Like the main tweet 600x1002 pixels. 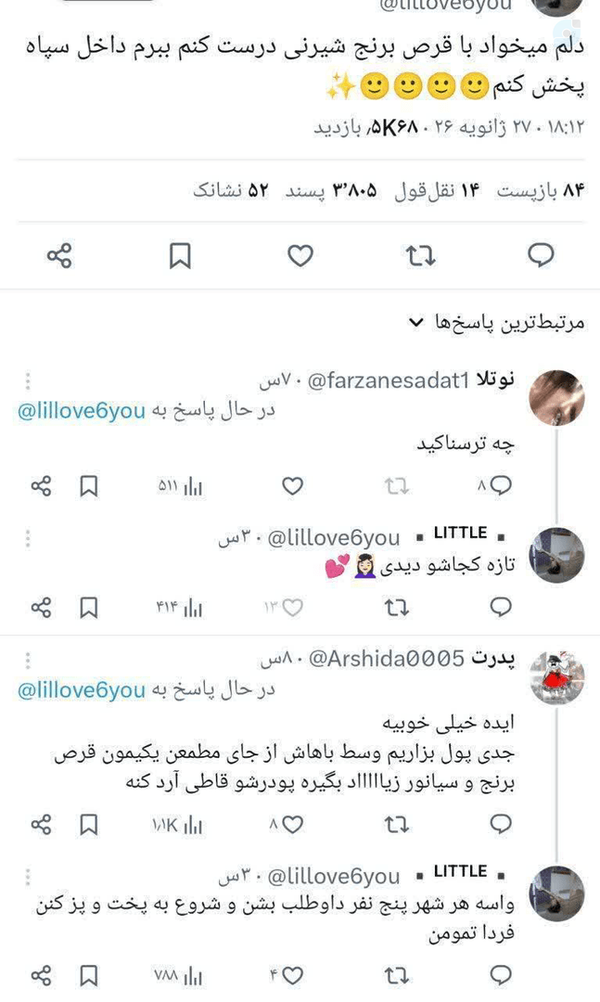coord(300,256)
